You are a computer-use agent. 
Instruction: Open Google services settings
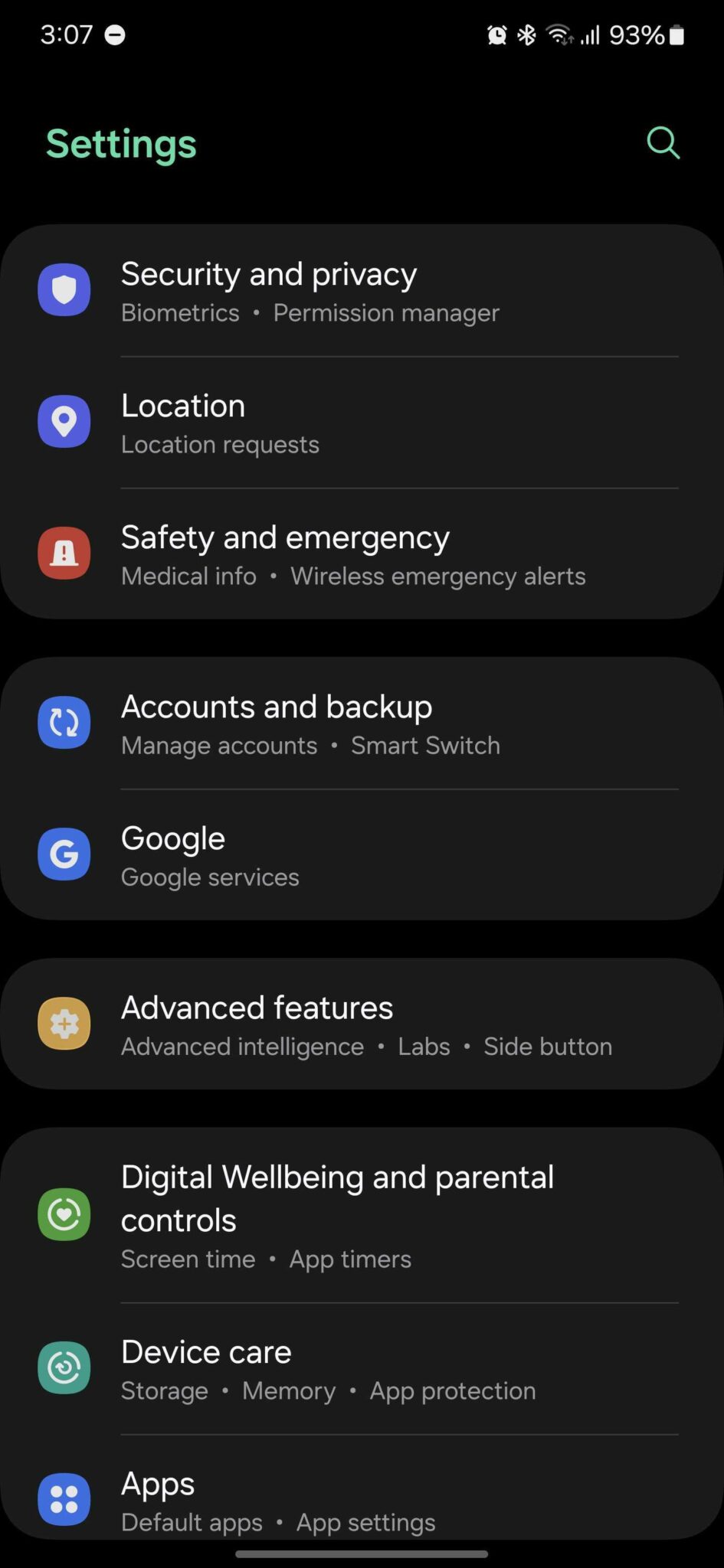(x=360, y=855)
